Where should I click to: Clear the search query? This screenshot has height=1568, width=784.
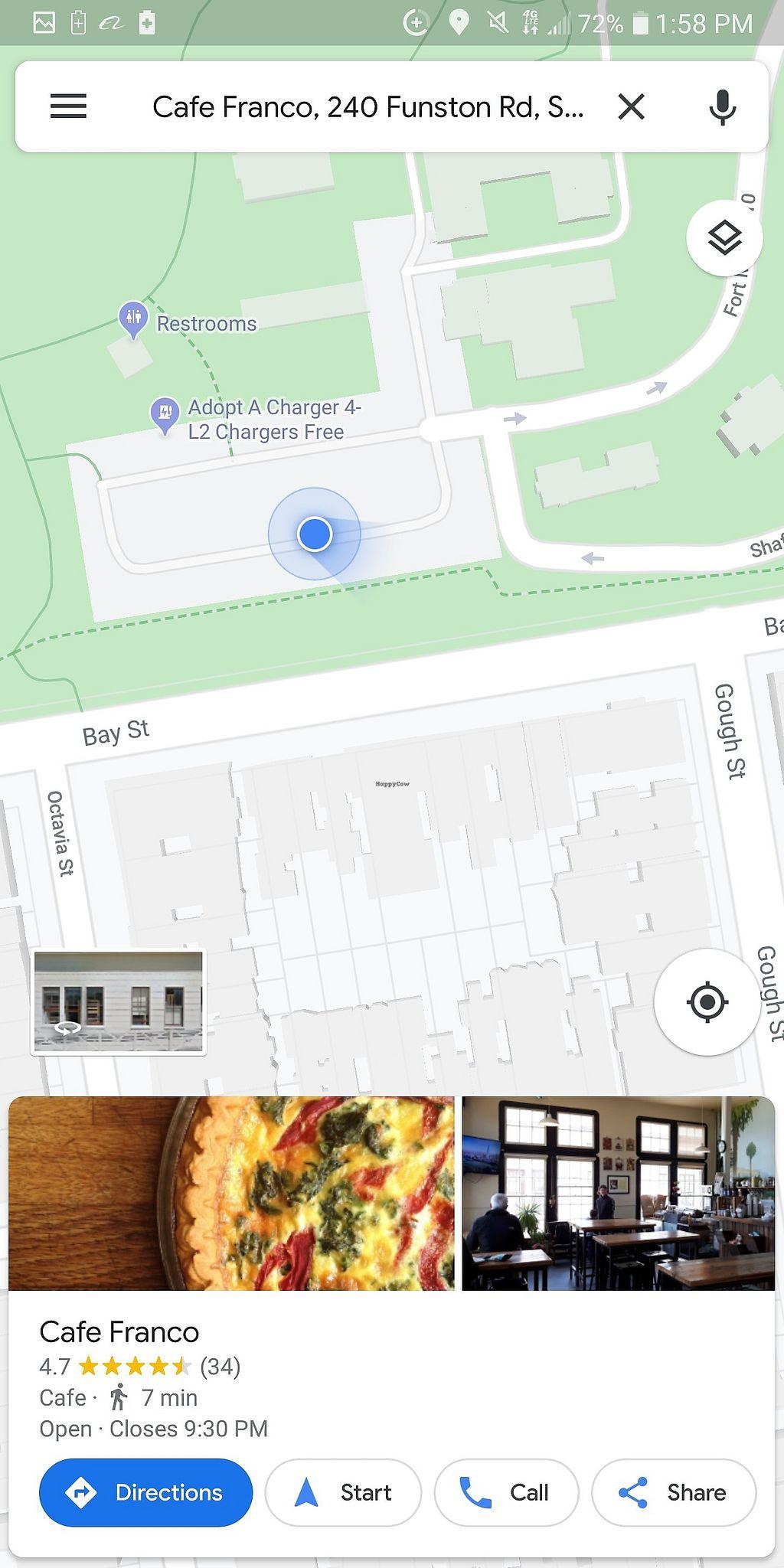coord(632,106)
